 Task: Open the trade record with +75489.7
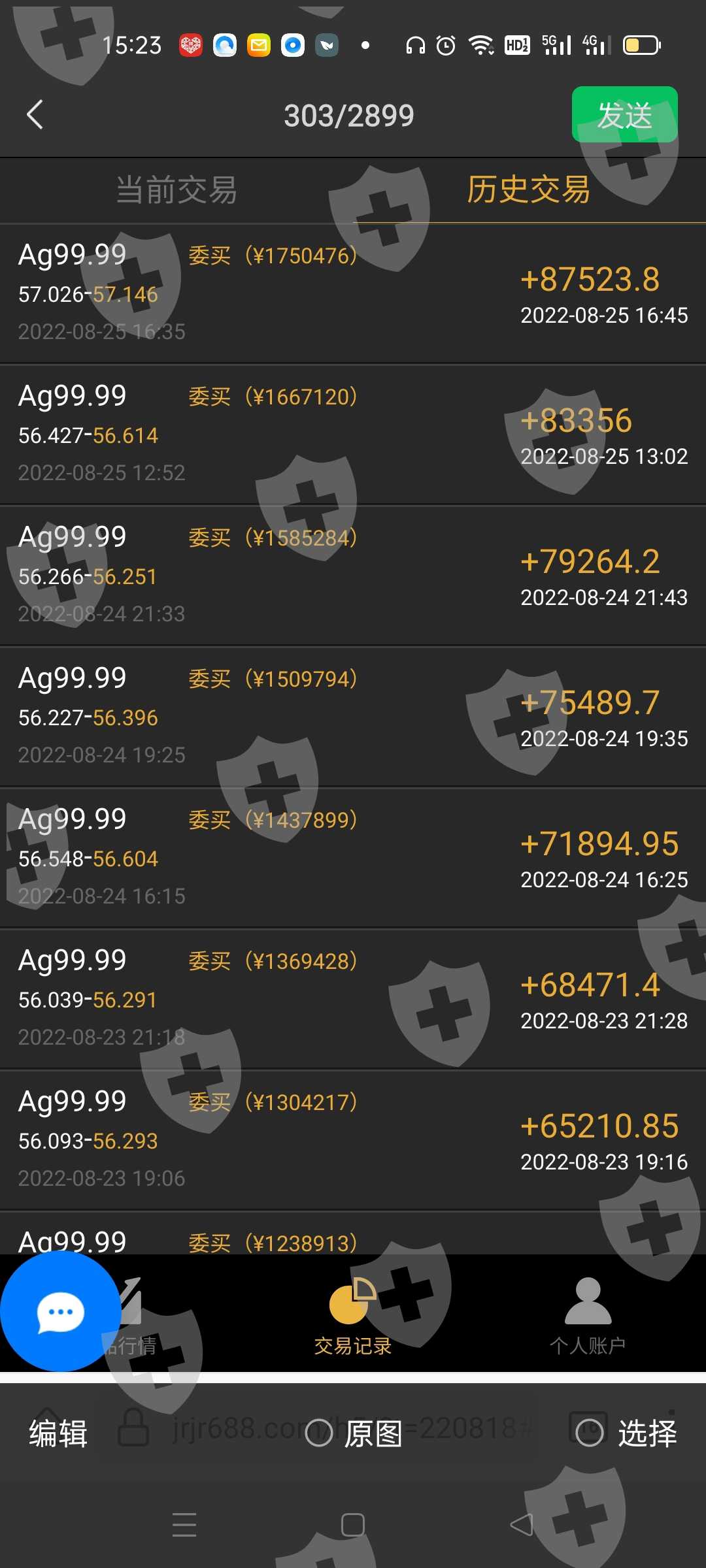(353, 717)
